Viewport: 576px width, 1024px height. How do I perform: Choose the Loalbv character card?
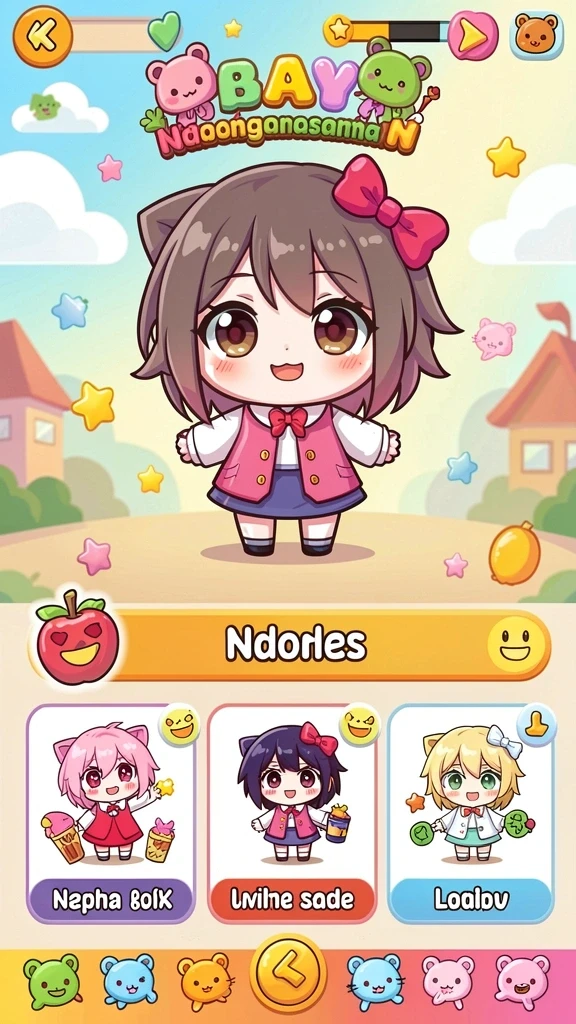[471, 813]
